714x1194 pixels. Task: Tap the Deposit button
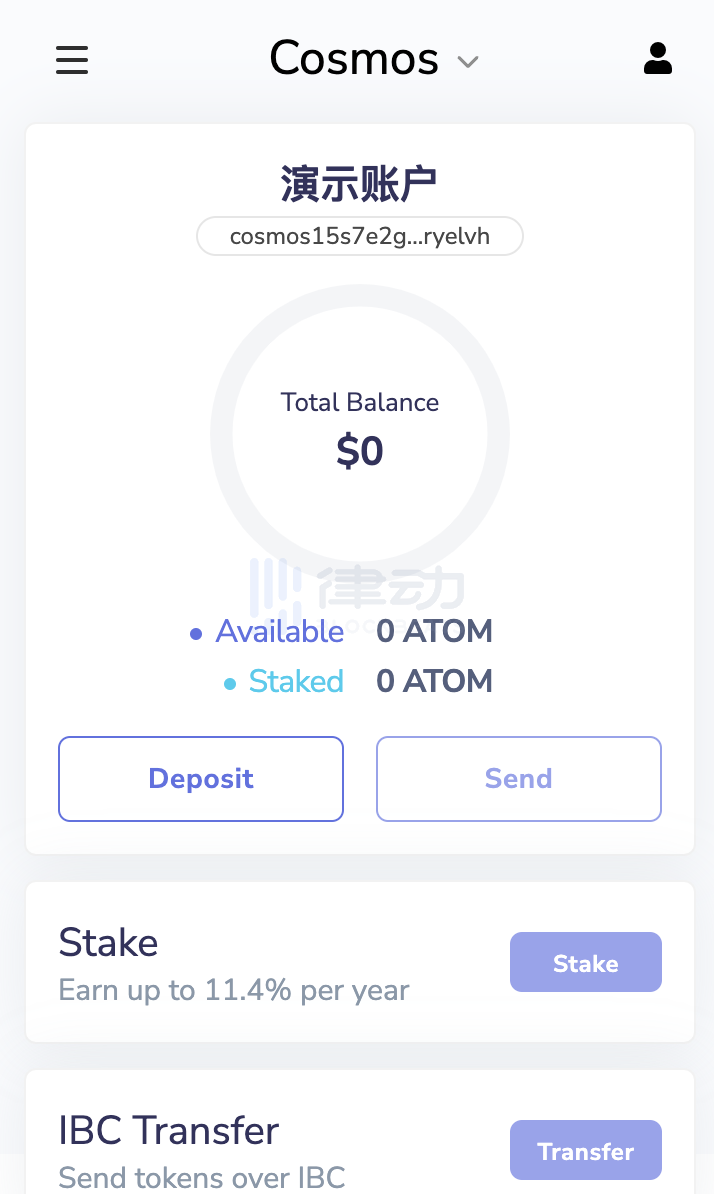pos(201,779)
